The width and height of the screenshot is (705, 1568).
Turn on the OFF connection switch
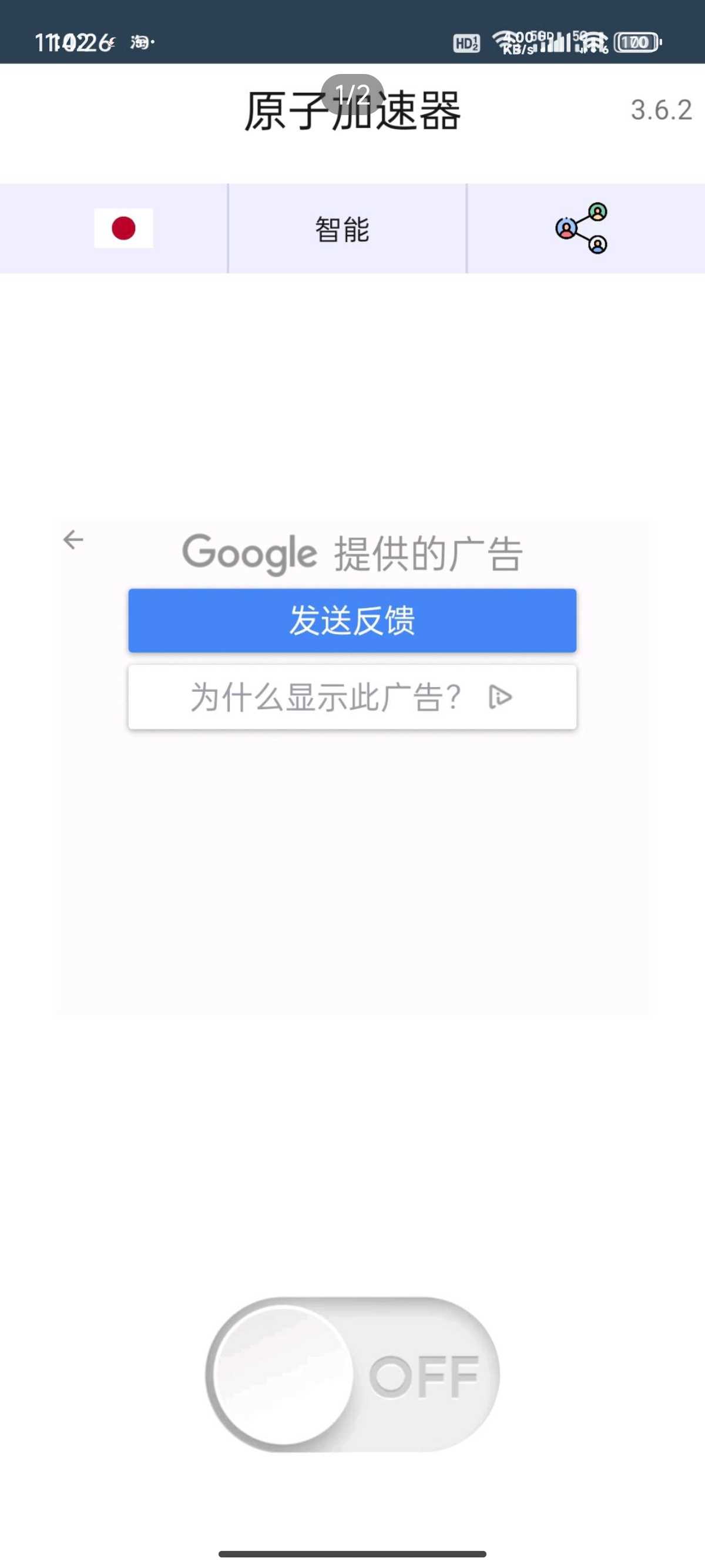coord(352,1374)
